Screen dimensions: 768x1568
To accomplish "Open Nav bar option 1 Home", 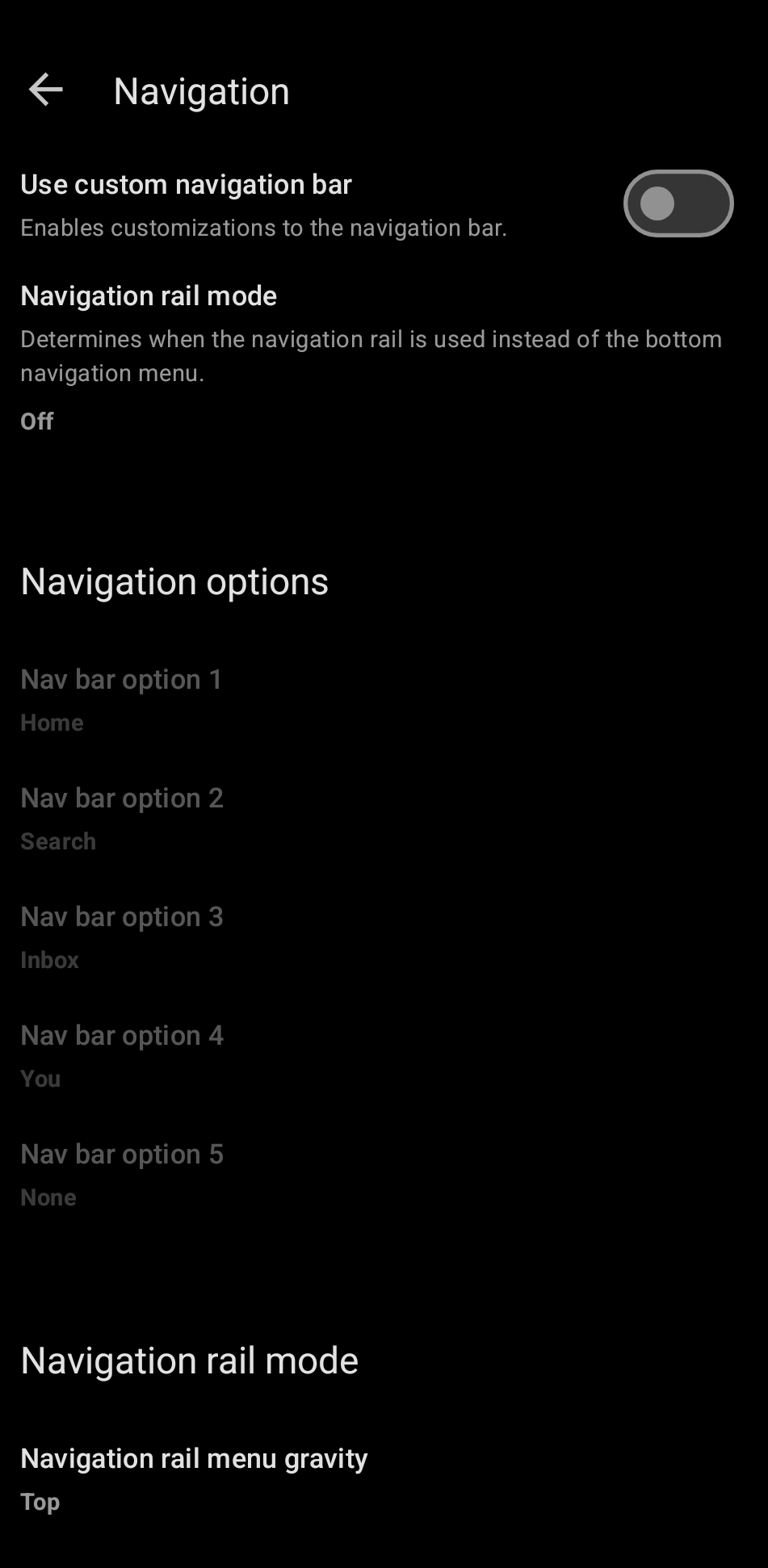I will pyautogui.click(x=384, y=700).
